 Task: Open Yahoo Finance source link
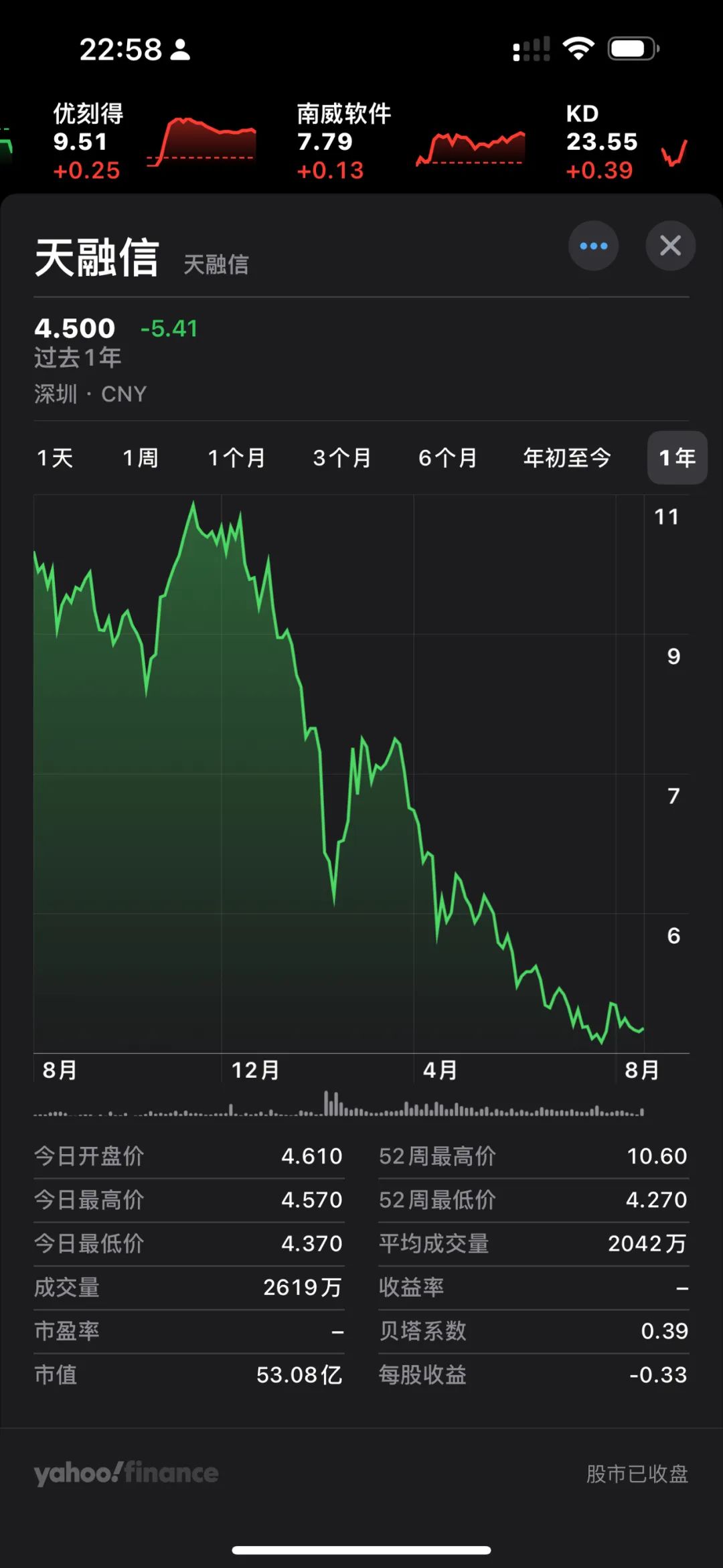pyautogui.click(x=127, y=1473)
